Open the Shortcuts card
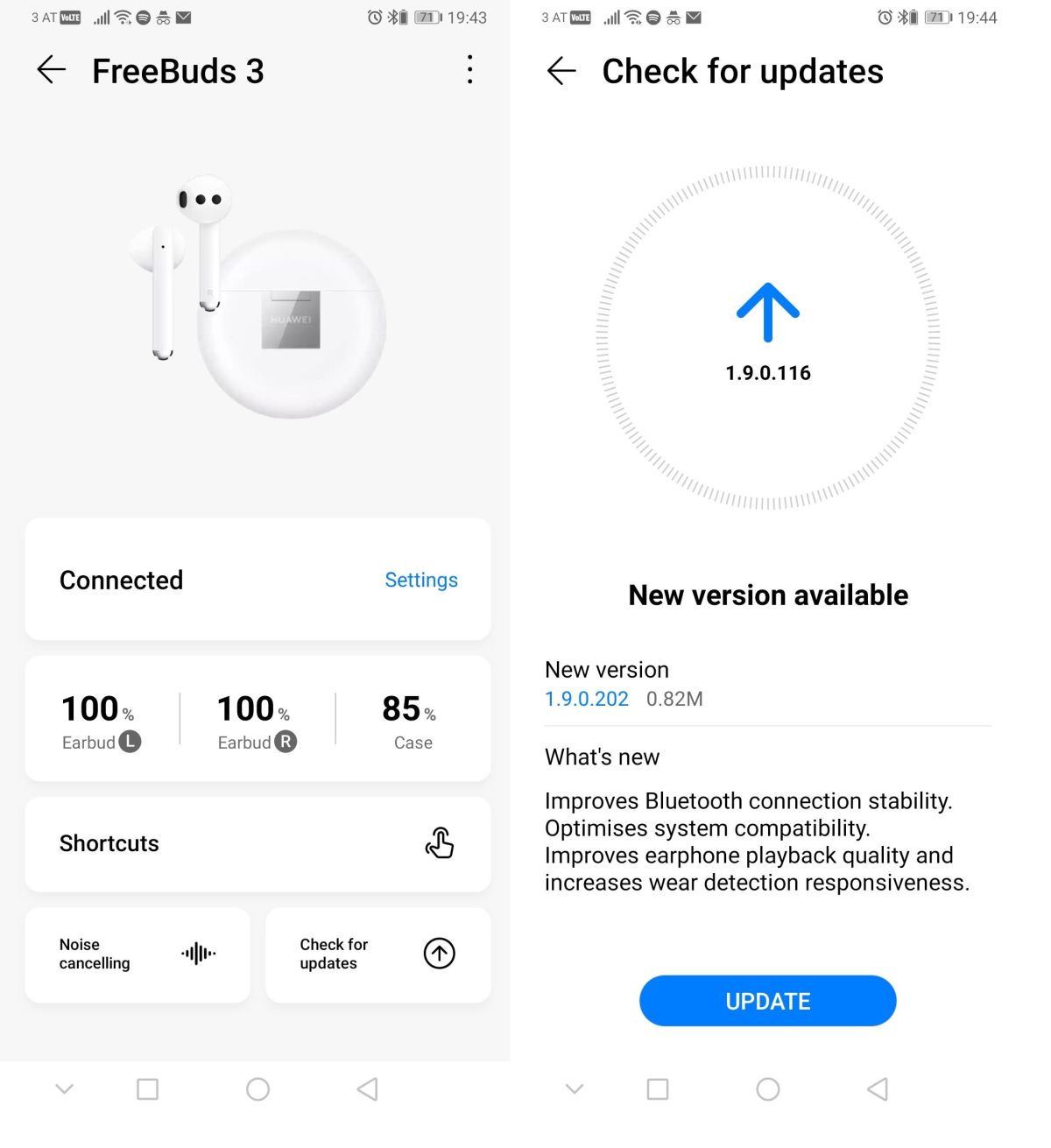Viewport: 1051px width, 1148px height. pyautogui.click(x=257, y=844)
